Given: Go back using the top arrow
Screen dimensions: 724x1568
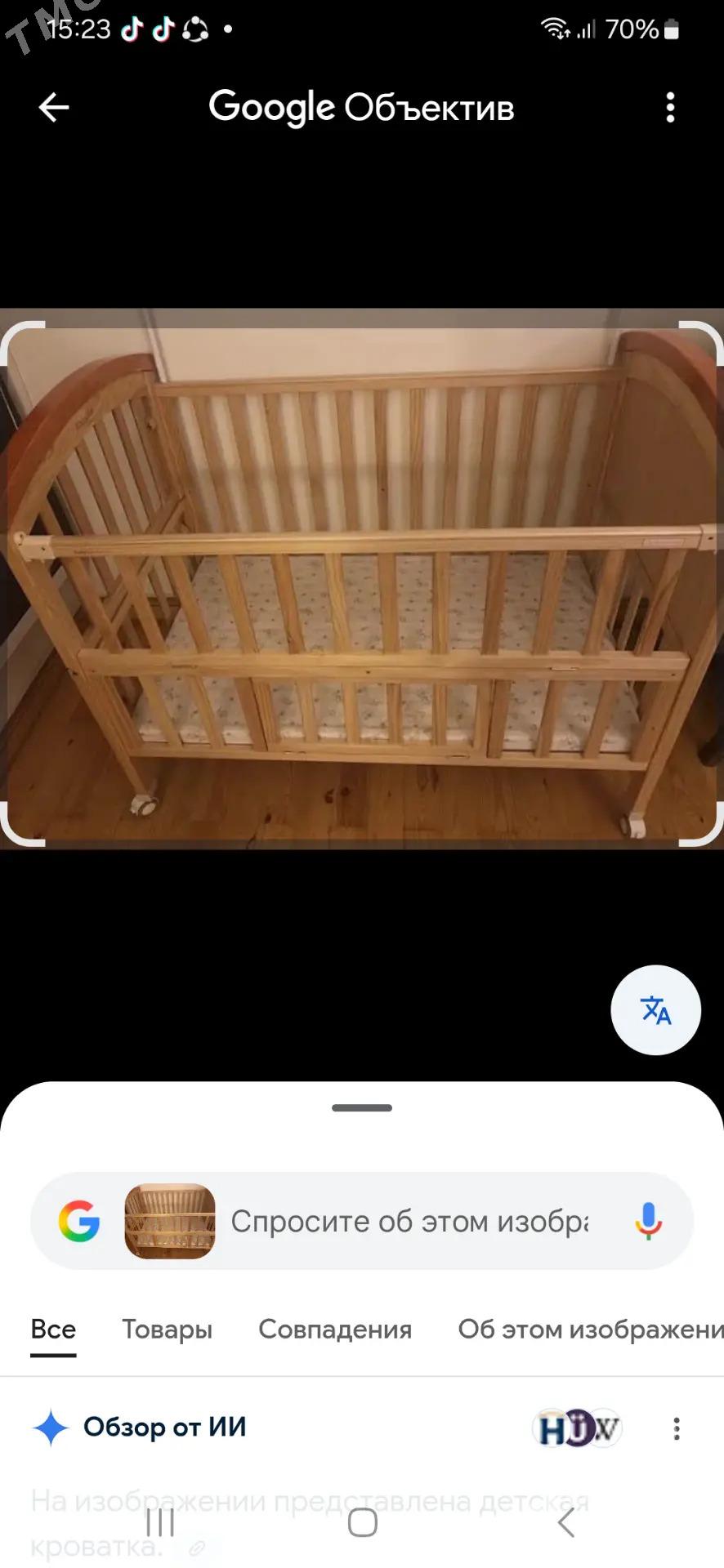Looking at the screenshot, I should (x=54, y=107).
